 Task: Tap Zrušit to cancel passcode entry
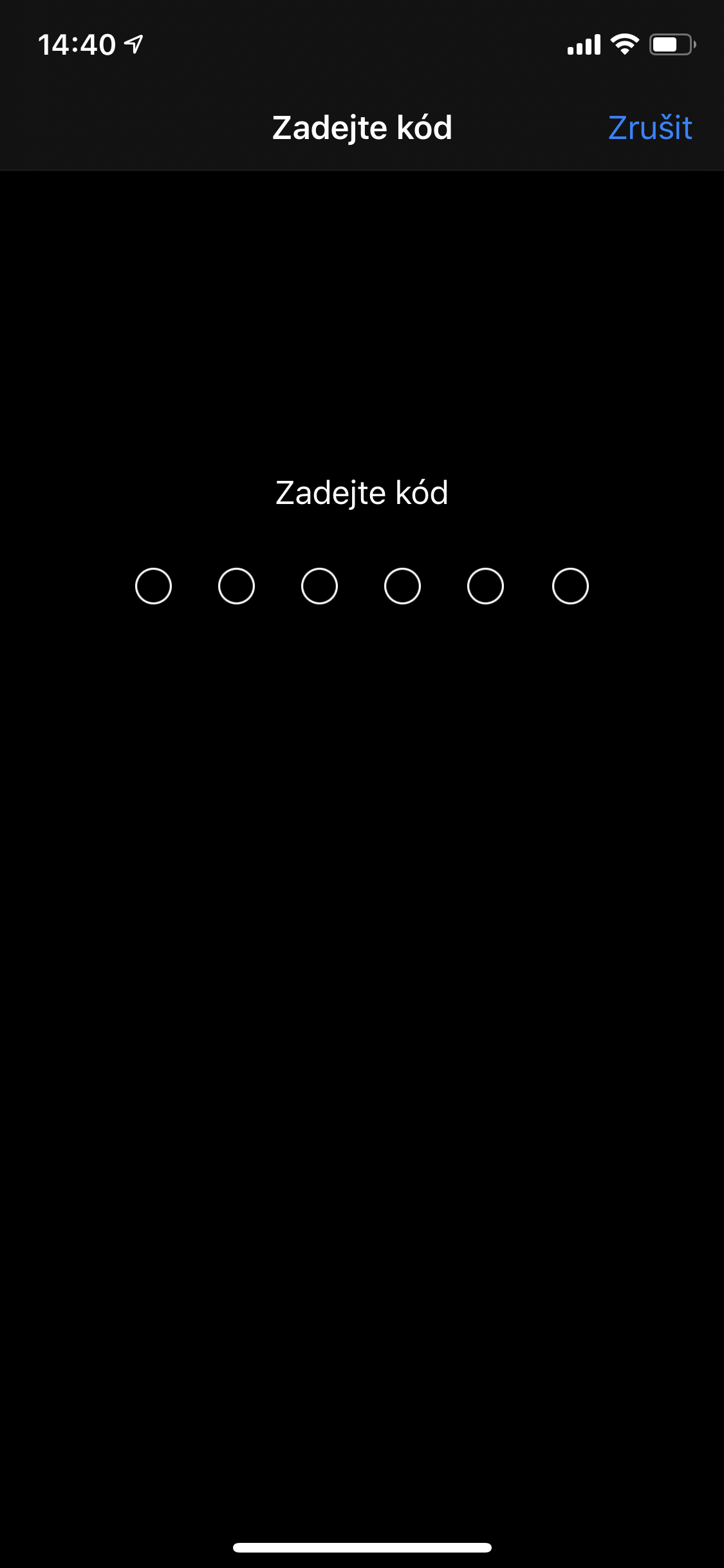[x=650, y=127]
